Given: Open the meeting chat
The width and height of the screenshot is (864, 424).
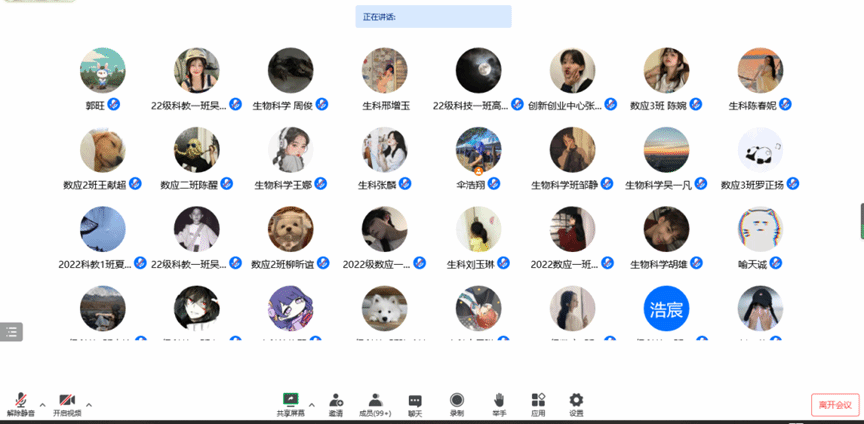Looking at the screenshot, I should pyautogui.click(x=415, y=402).
